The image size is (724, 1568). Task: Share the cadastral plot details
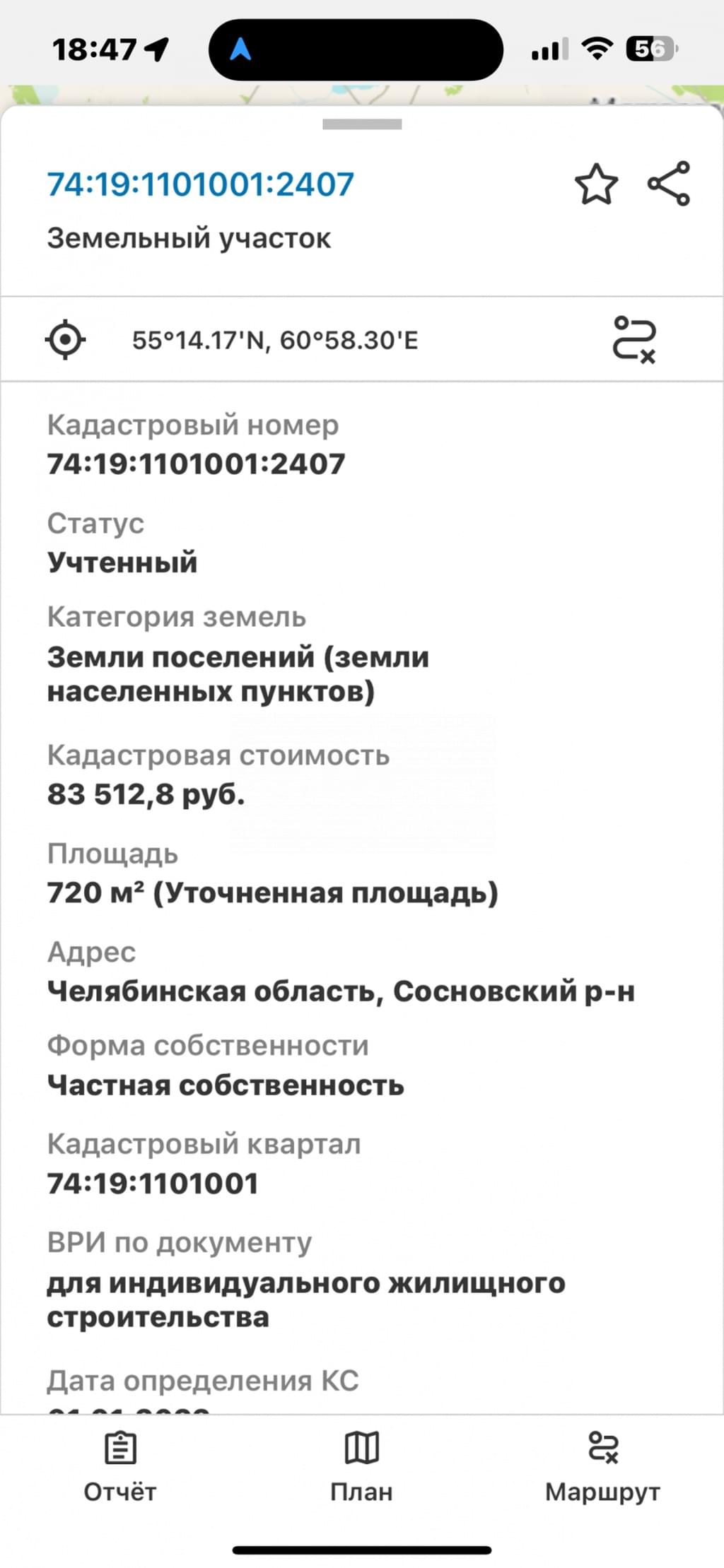tap(668, 184)
